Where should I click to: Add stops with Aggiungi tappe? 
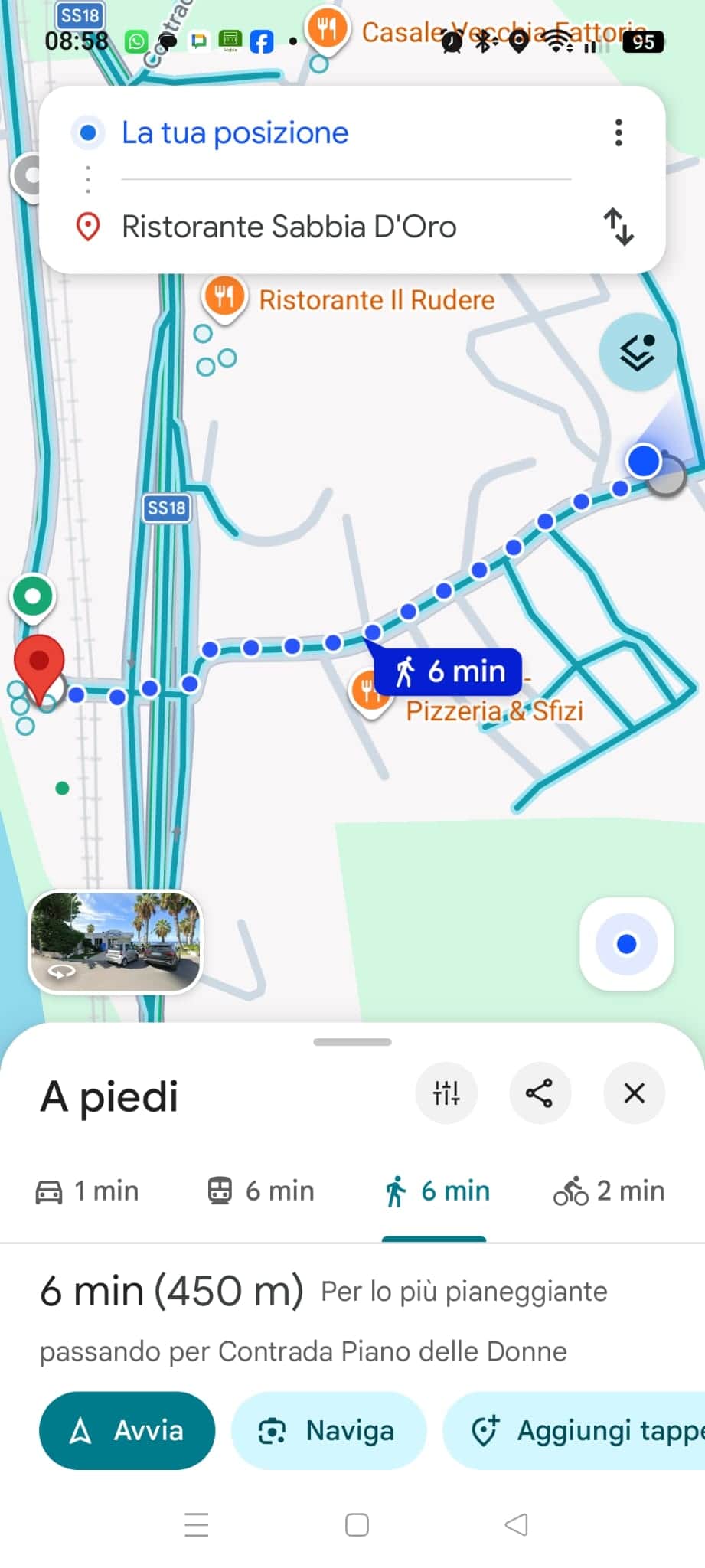[x=582, y=1430]
